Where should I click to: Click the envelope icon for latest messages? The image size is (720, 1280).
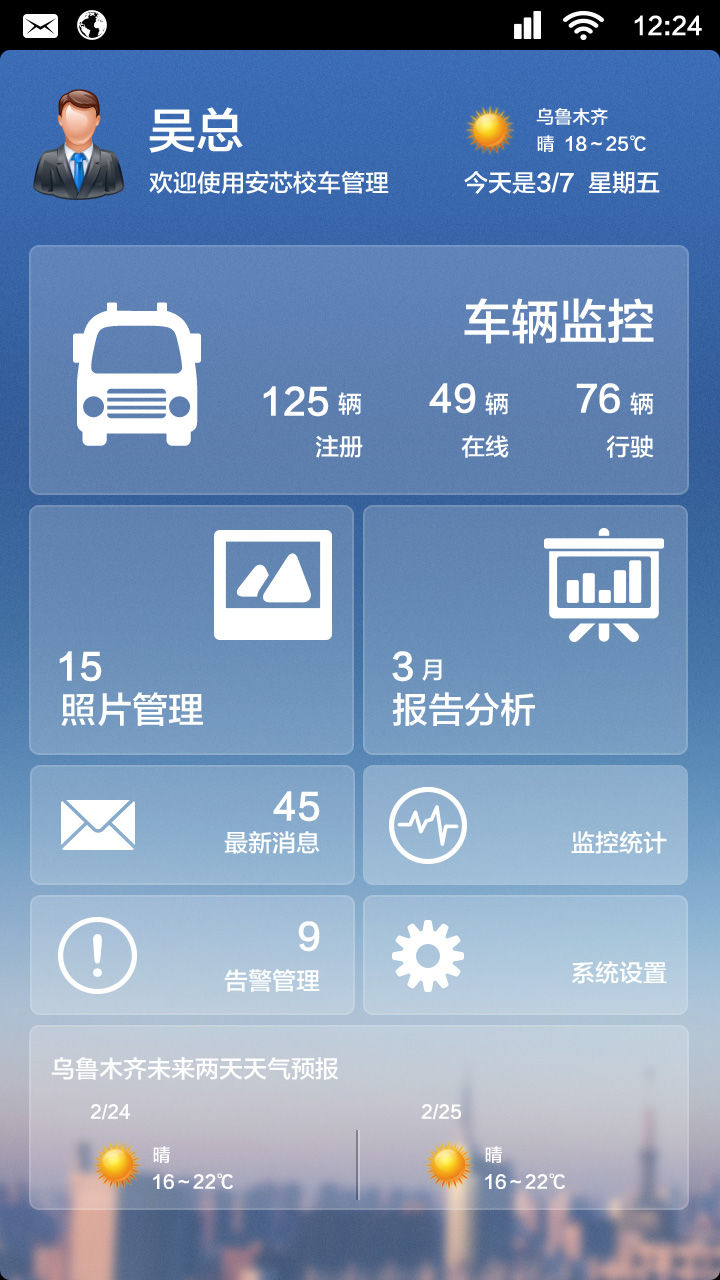point(94,822)
